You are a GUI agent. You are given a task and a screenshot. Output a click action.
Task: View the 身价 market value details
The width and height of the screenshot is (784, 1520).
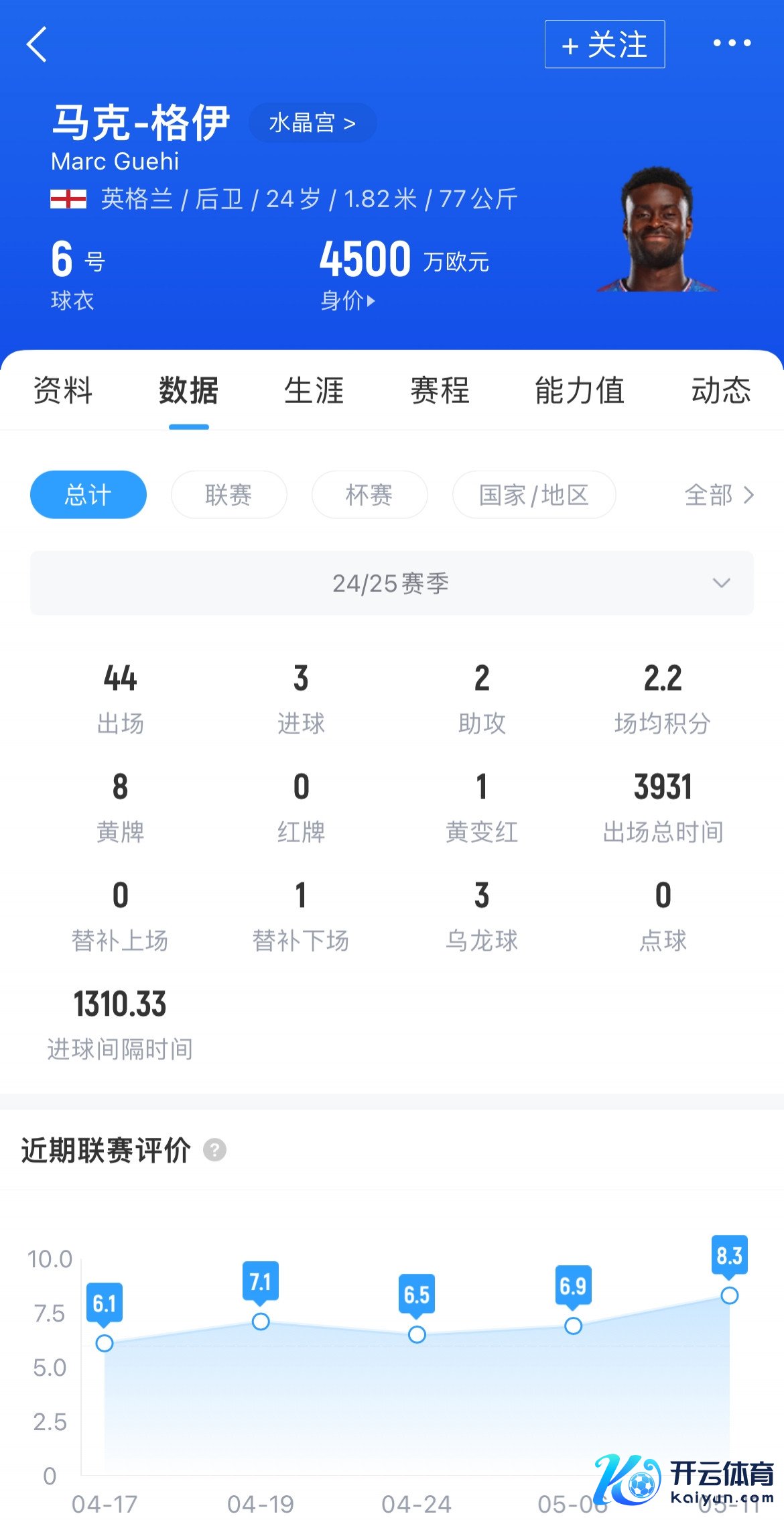pyautogui.click(x=347, y=300)
